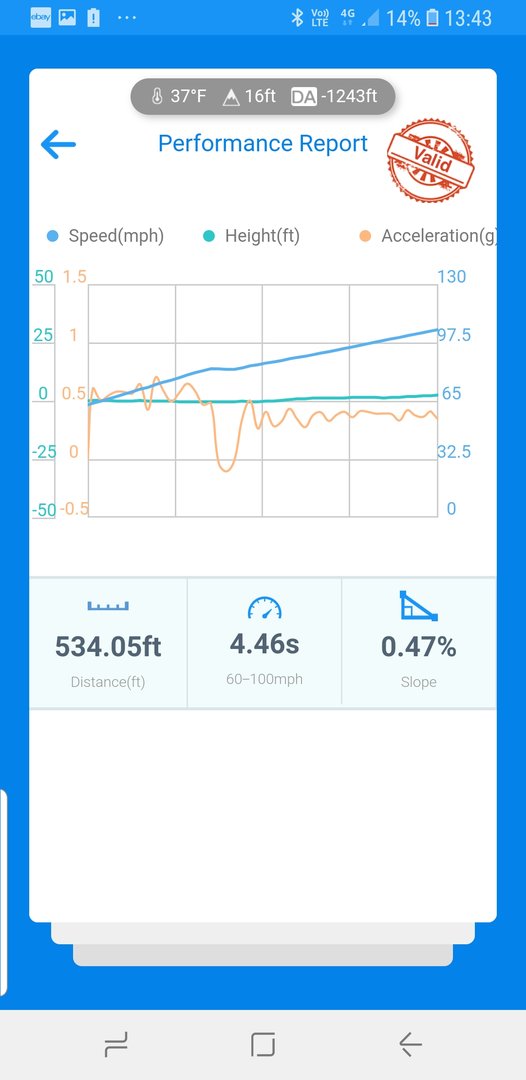526x1080 pixels.
Task: Toggle the Speed(mph) series in the legend
Action: pos(105,236)
